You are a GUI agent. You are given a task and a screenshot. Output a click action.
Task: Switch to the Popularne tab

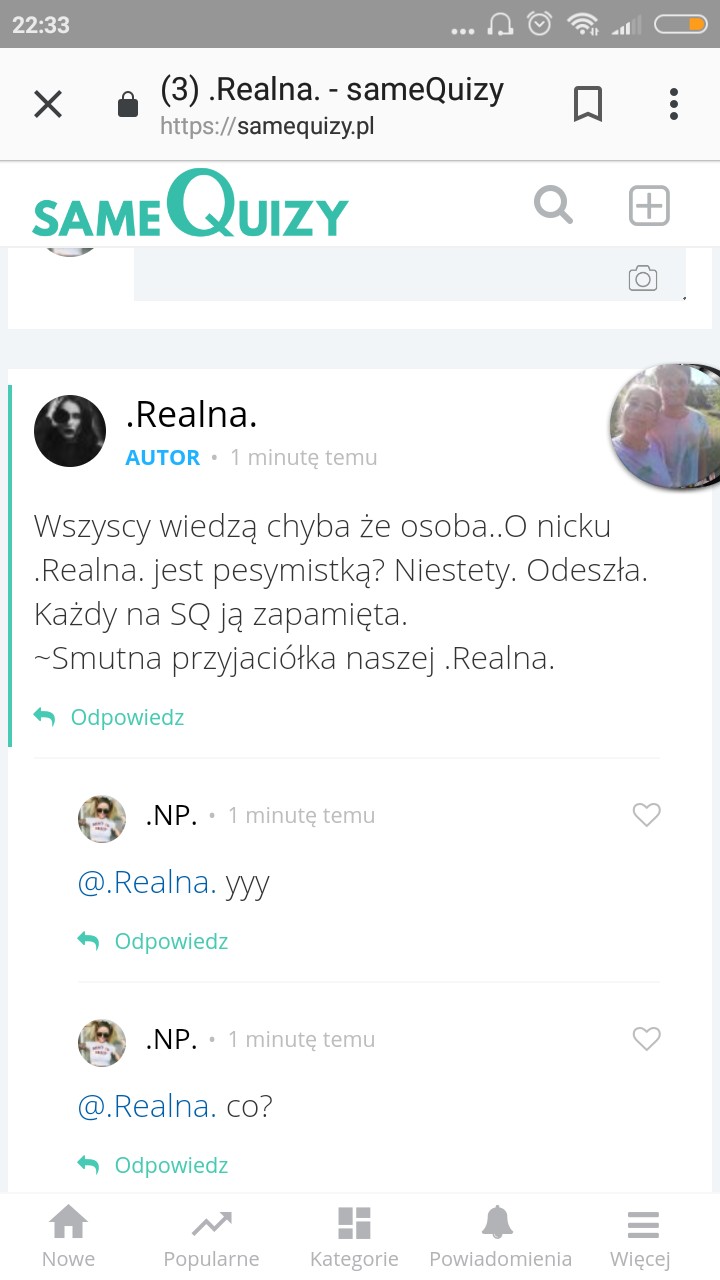tap(211, 1236)
